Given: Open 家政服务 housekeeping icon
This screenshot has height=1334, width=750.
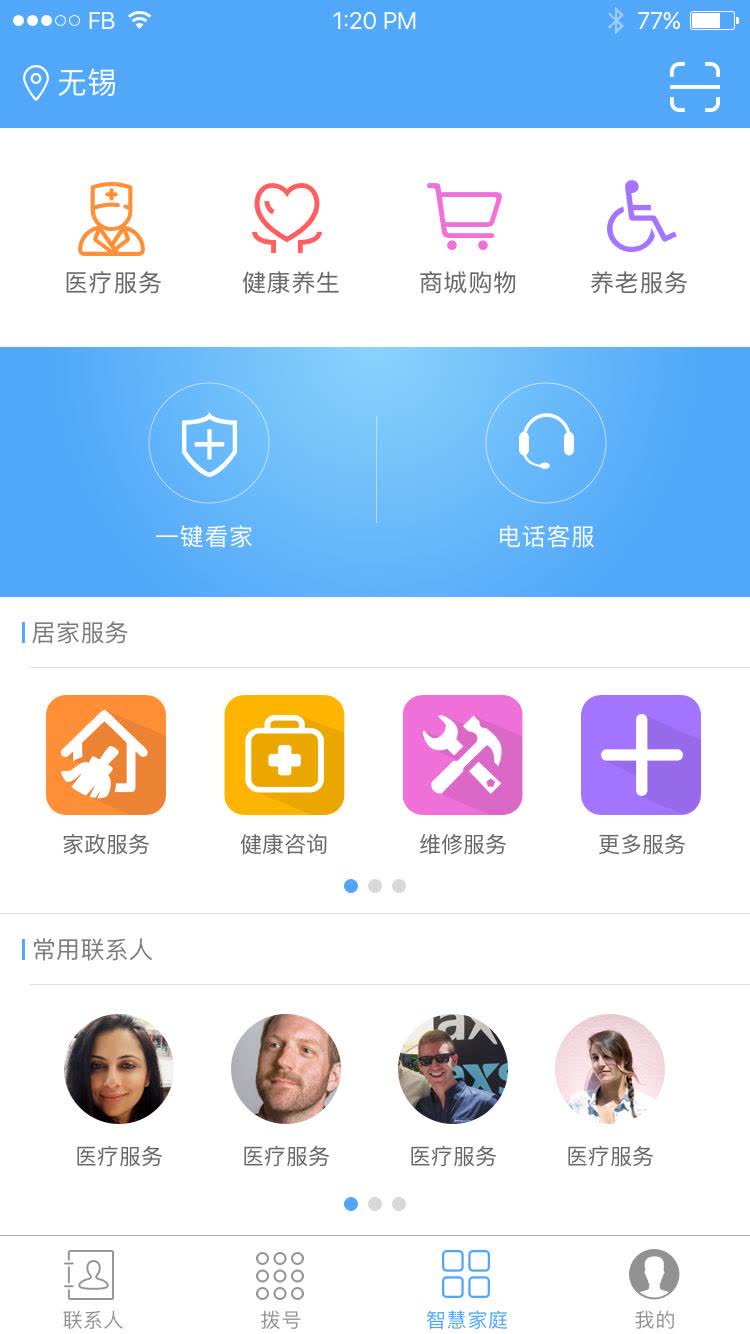Looking at the screenshot, I should click(x=106, y=755).
